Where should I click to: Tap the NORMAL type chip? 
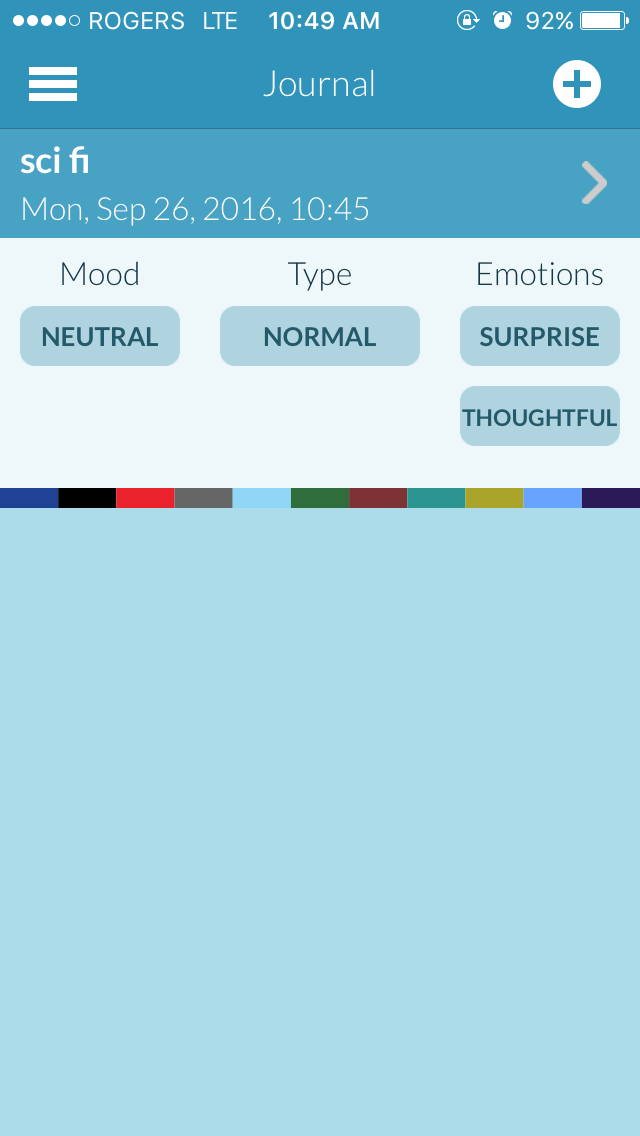(x=320, y=337)
